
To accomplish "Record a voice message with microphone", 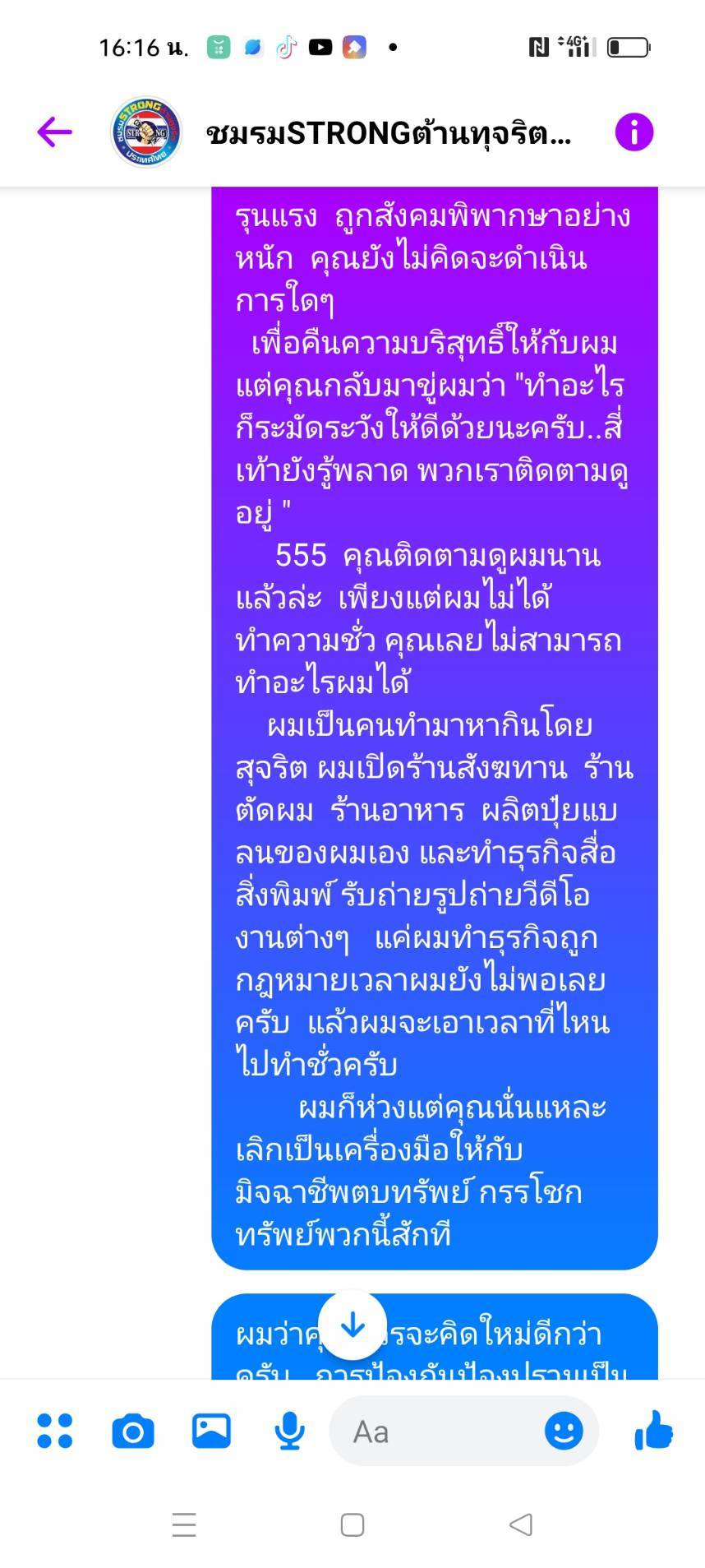I will pos(289,1432).
